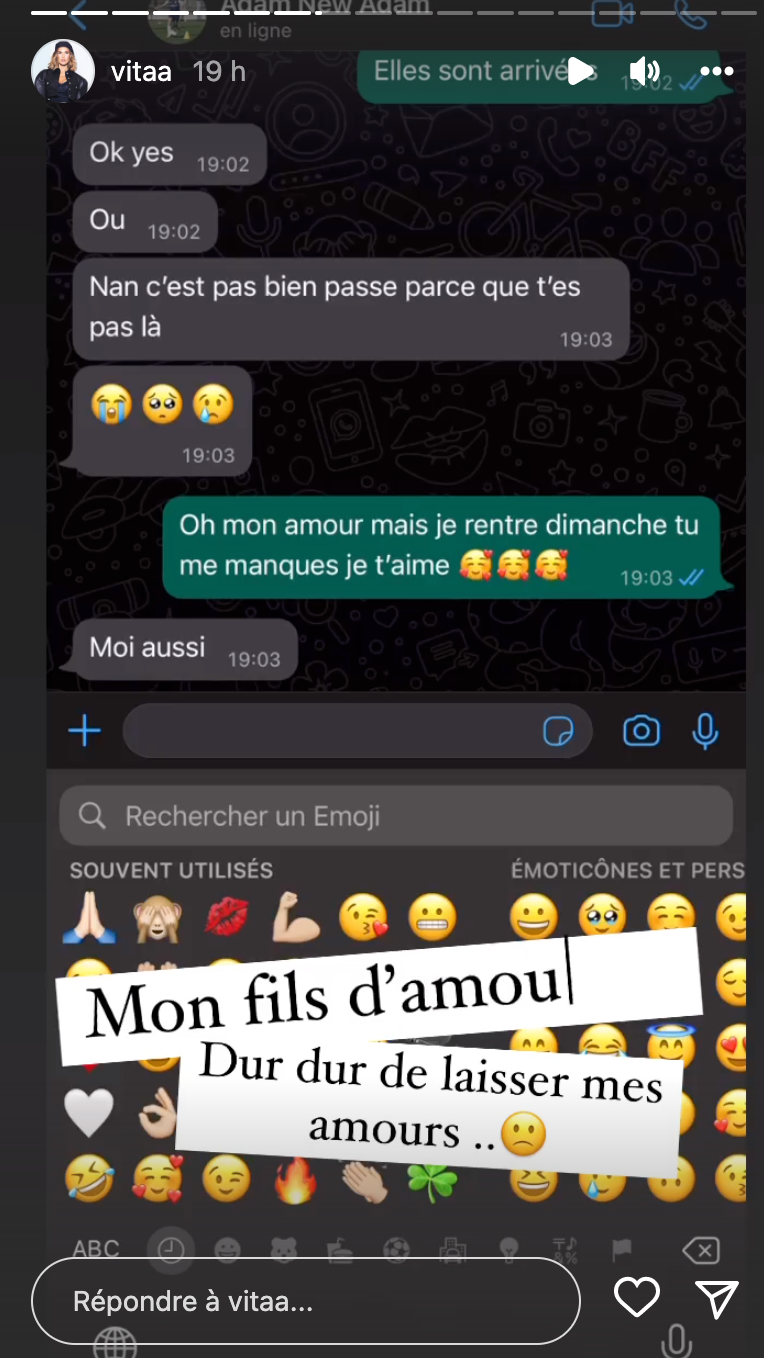Share the story via the paper plane icon

pyautogui.click(x=716, y=1298)
